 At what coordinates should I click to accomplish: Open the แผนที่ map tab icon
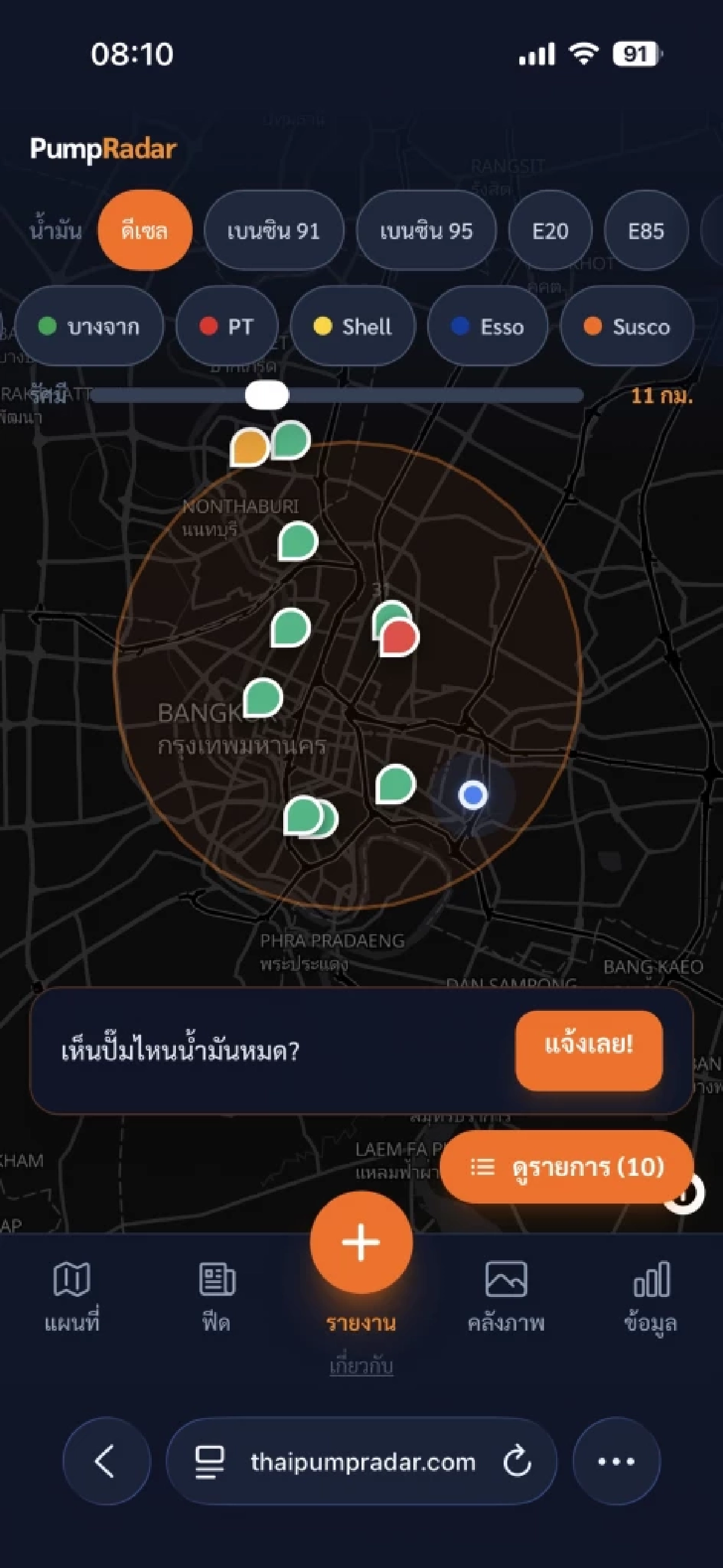click(x=70, y=1278)
